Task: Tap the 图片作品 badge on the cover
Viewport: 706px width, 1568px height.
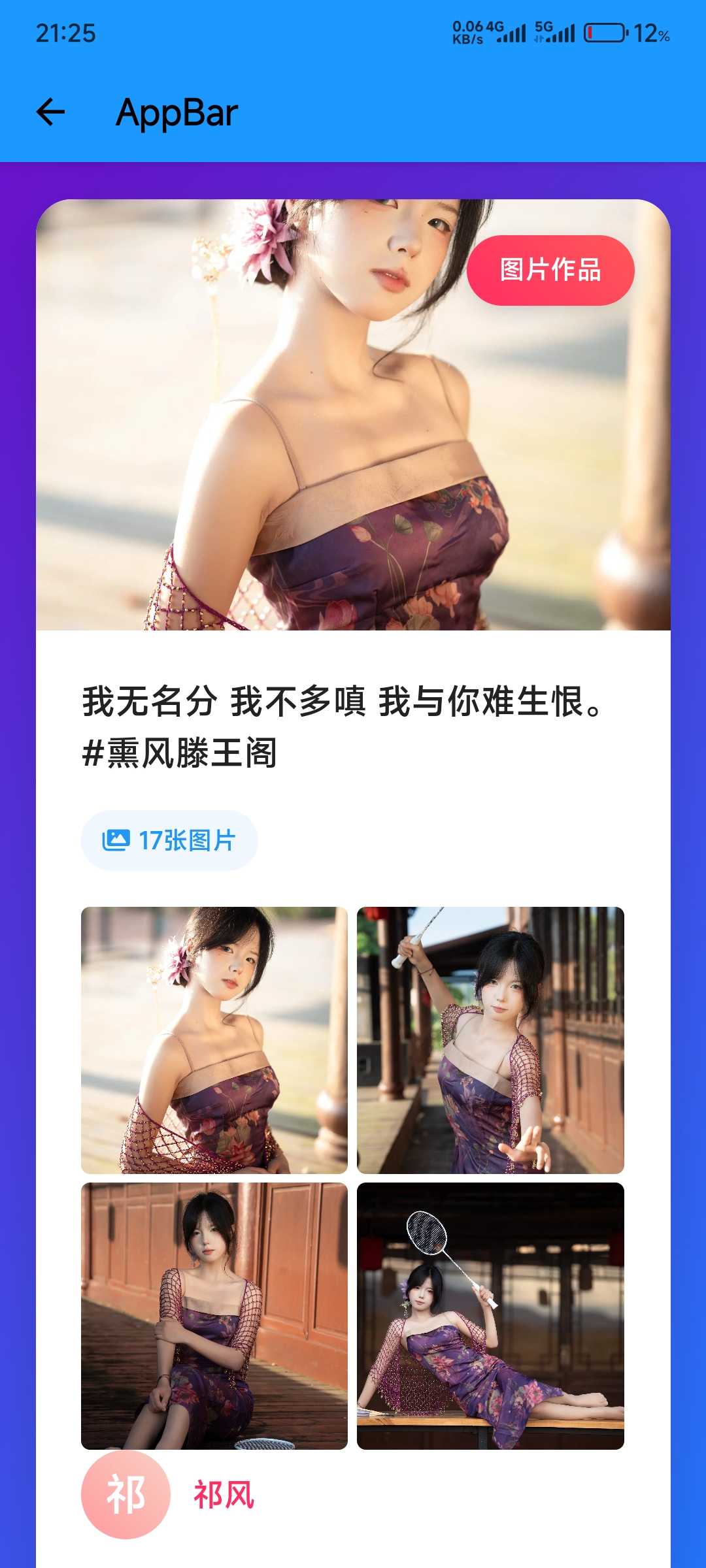Action: pyautogui.click(x=550, y=270)
